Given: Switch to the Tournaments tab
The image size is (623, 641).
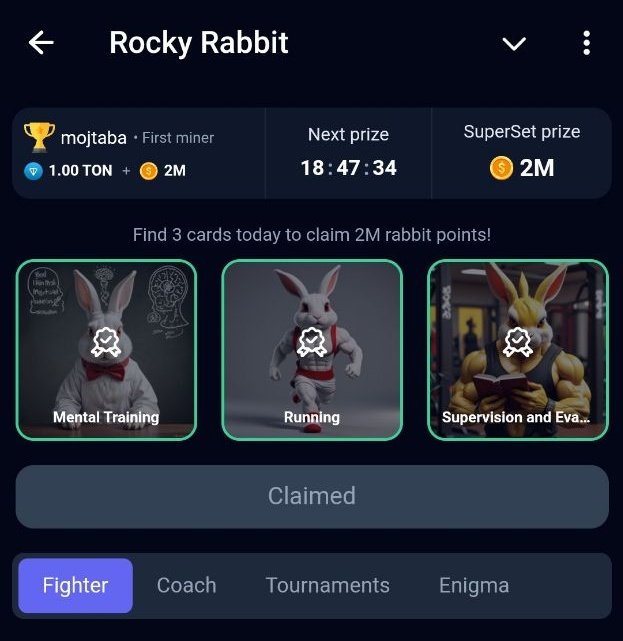Looking at the screenshot, I should tap(327, 586).
